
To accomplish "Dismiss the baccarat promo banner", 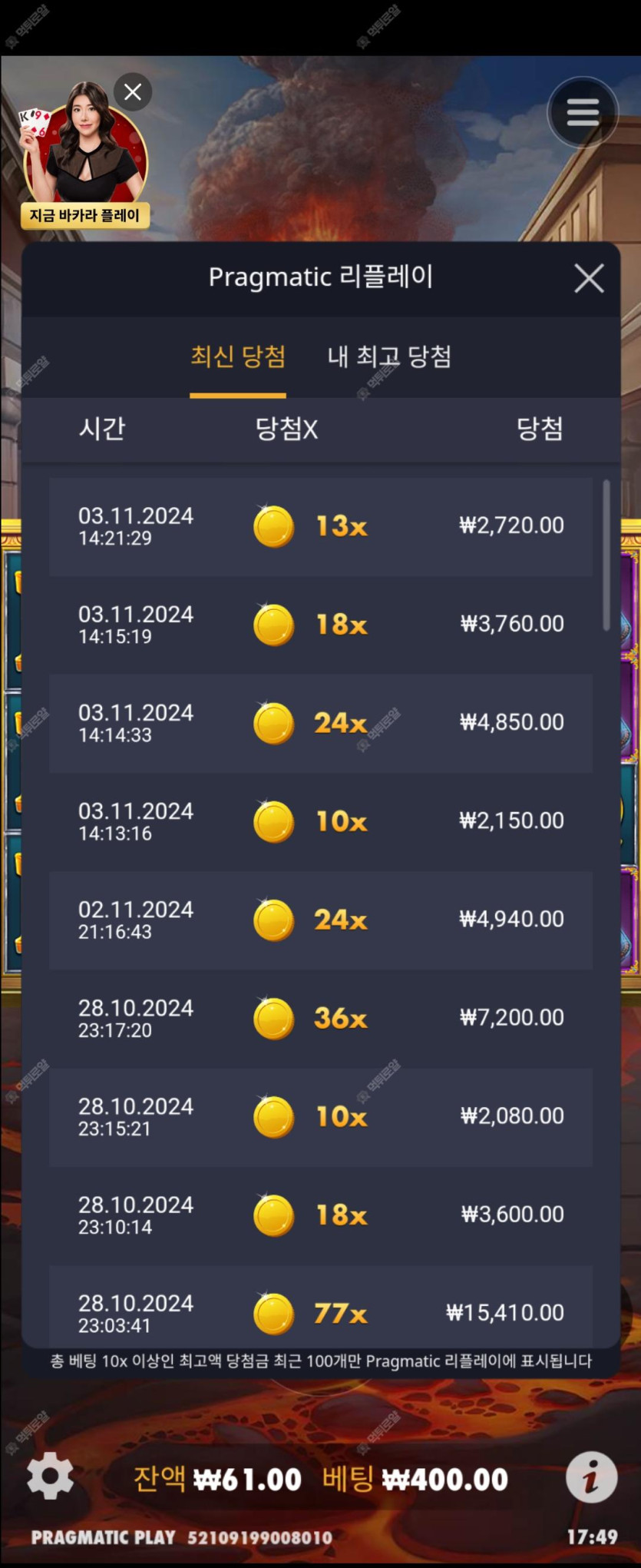I will (133, 92).
